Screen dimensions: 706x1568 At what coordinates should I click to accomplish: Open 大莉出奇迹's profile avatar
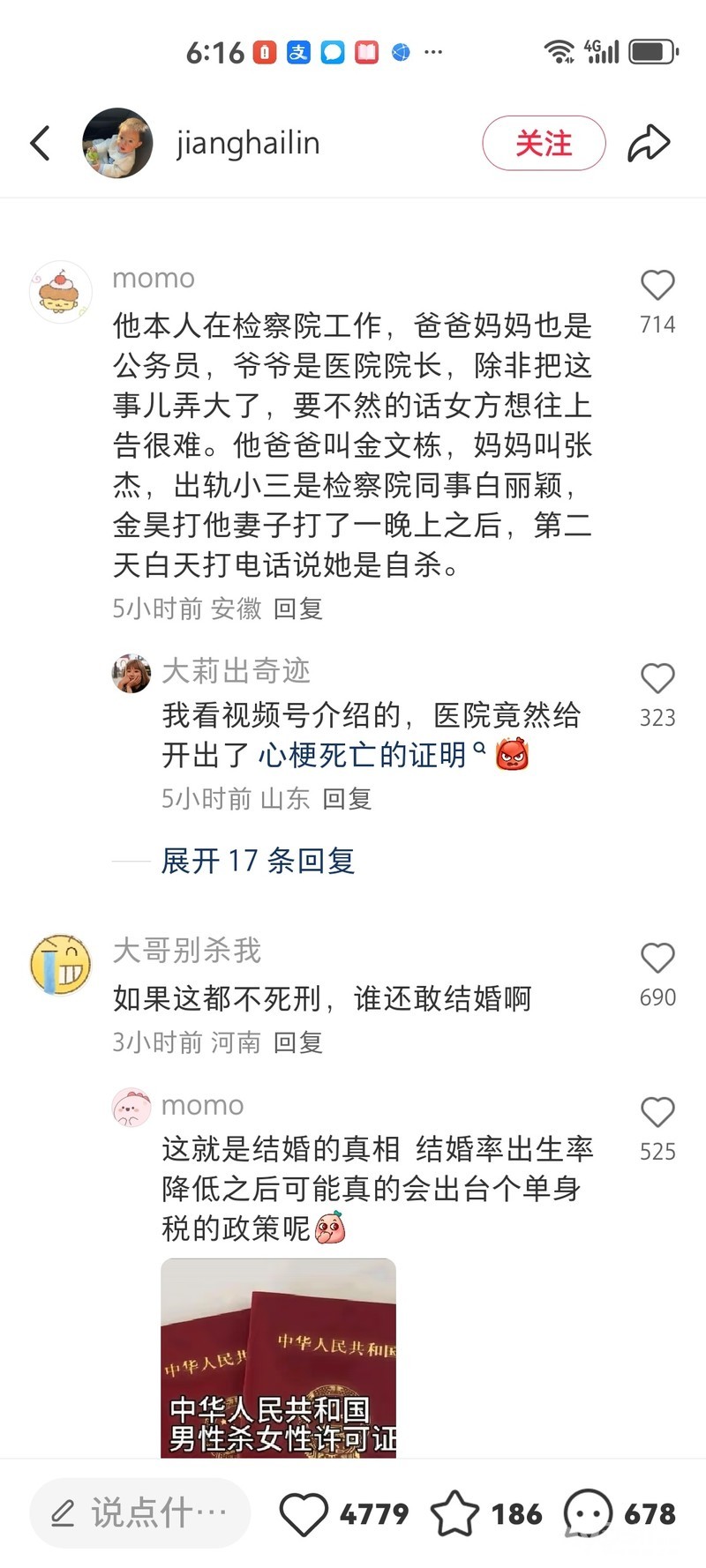(x=131, y=675)
